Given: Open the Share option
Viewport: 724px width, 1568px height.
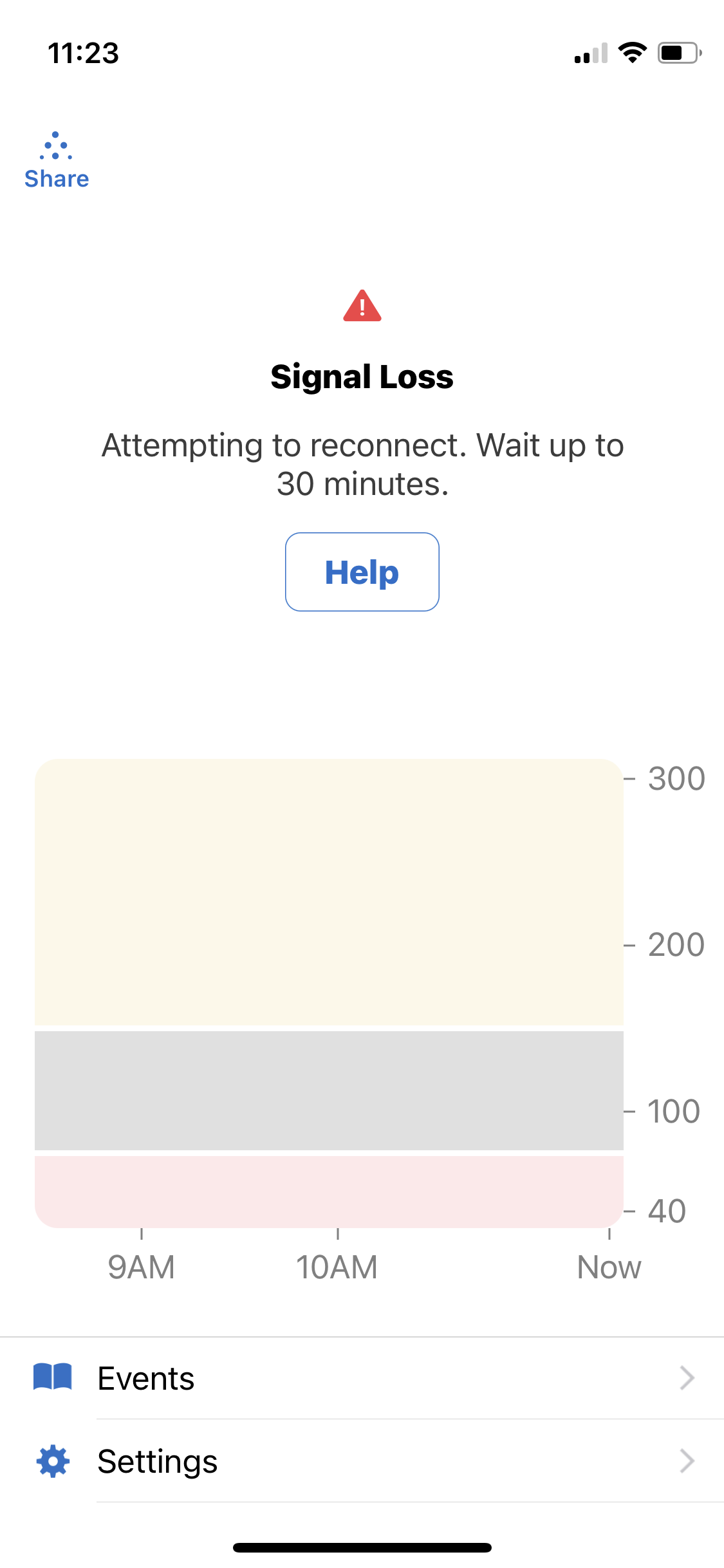Looking at the screenshot, I should [57, 162].
